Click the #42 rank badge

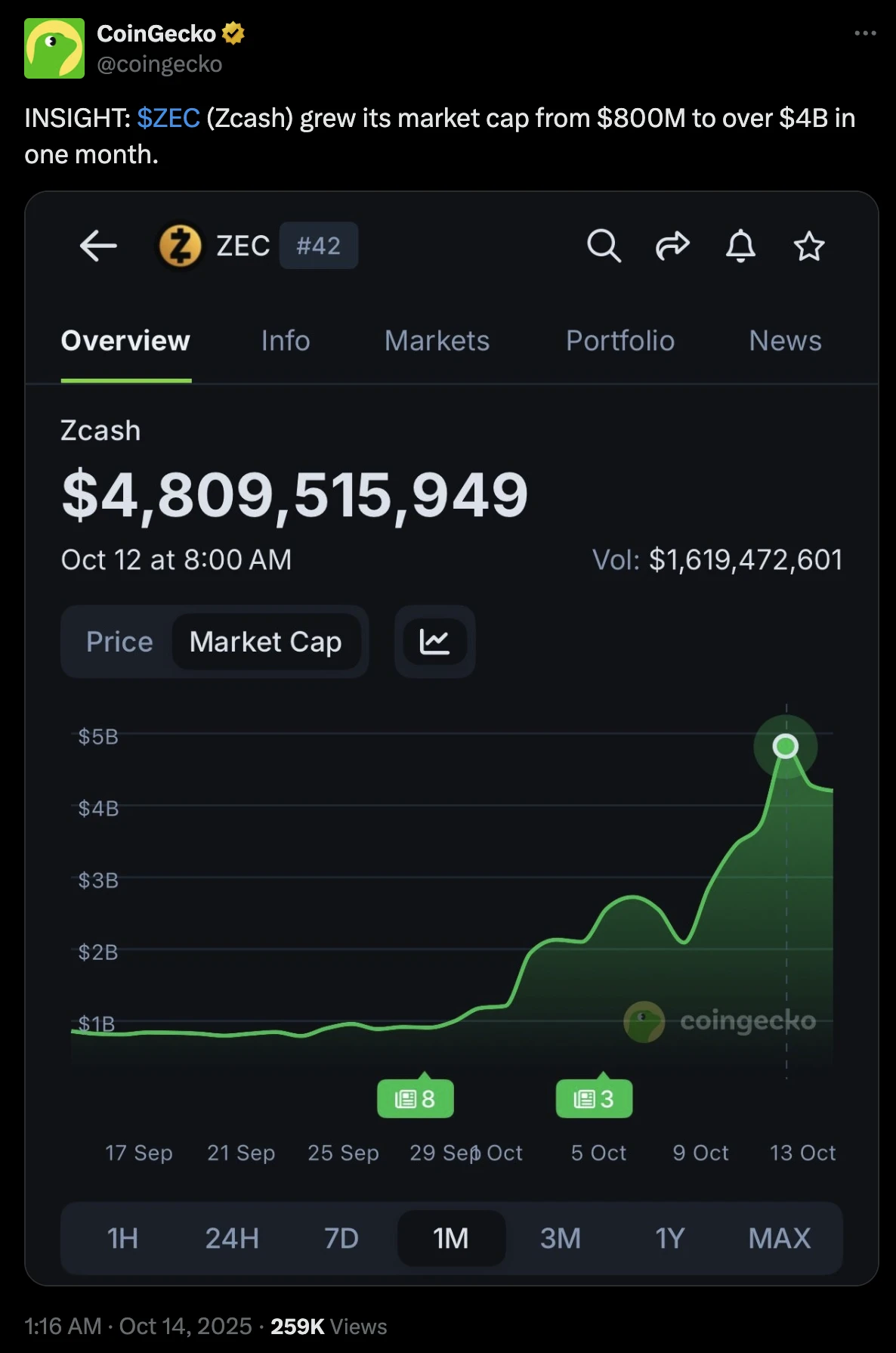click(x=320, y=244)
